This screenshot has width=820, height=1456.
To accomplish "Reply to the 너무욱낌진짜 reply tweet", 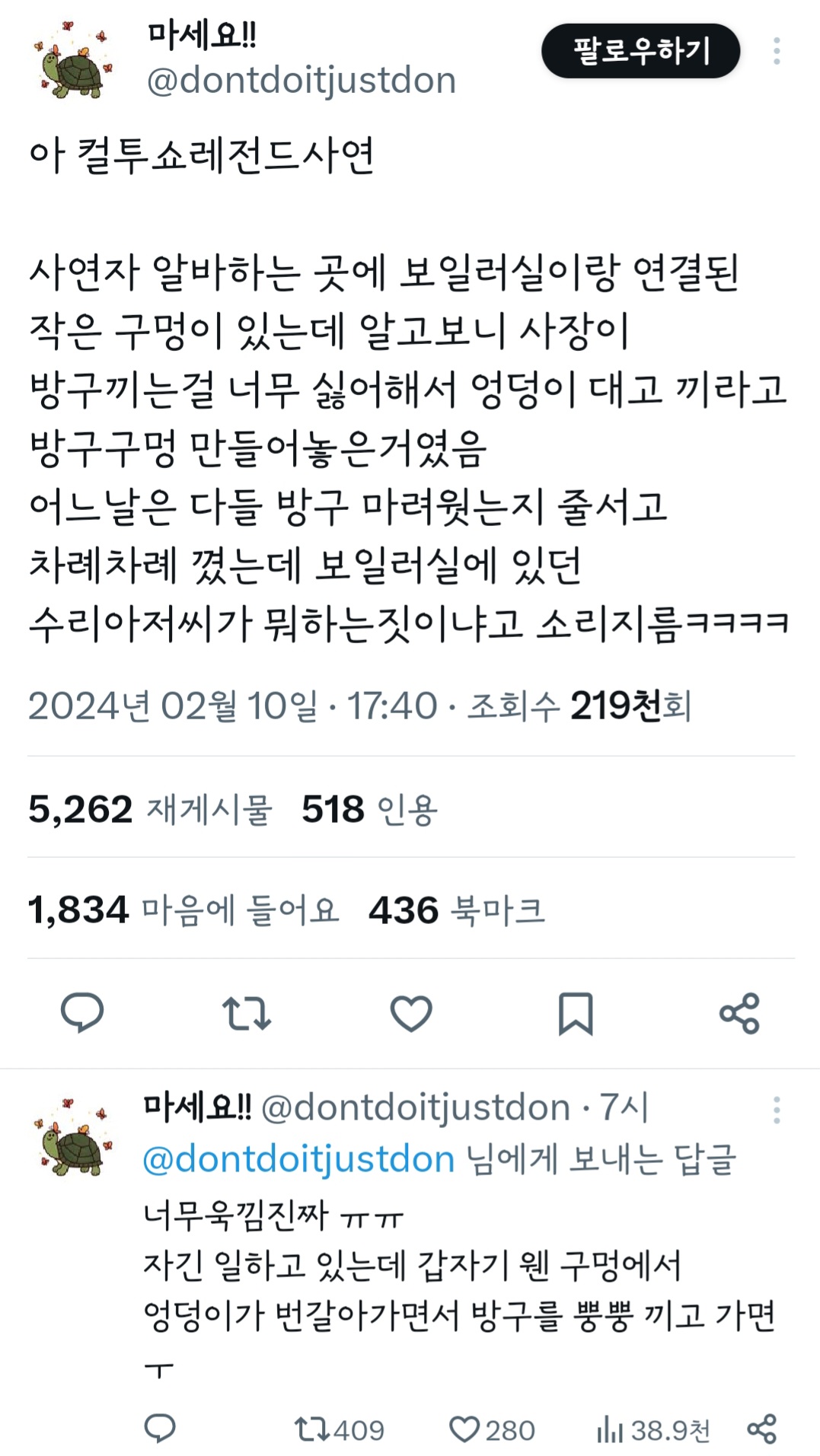I will (x=160, y=1429).
